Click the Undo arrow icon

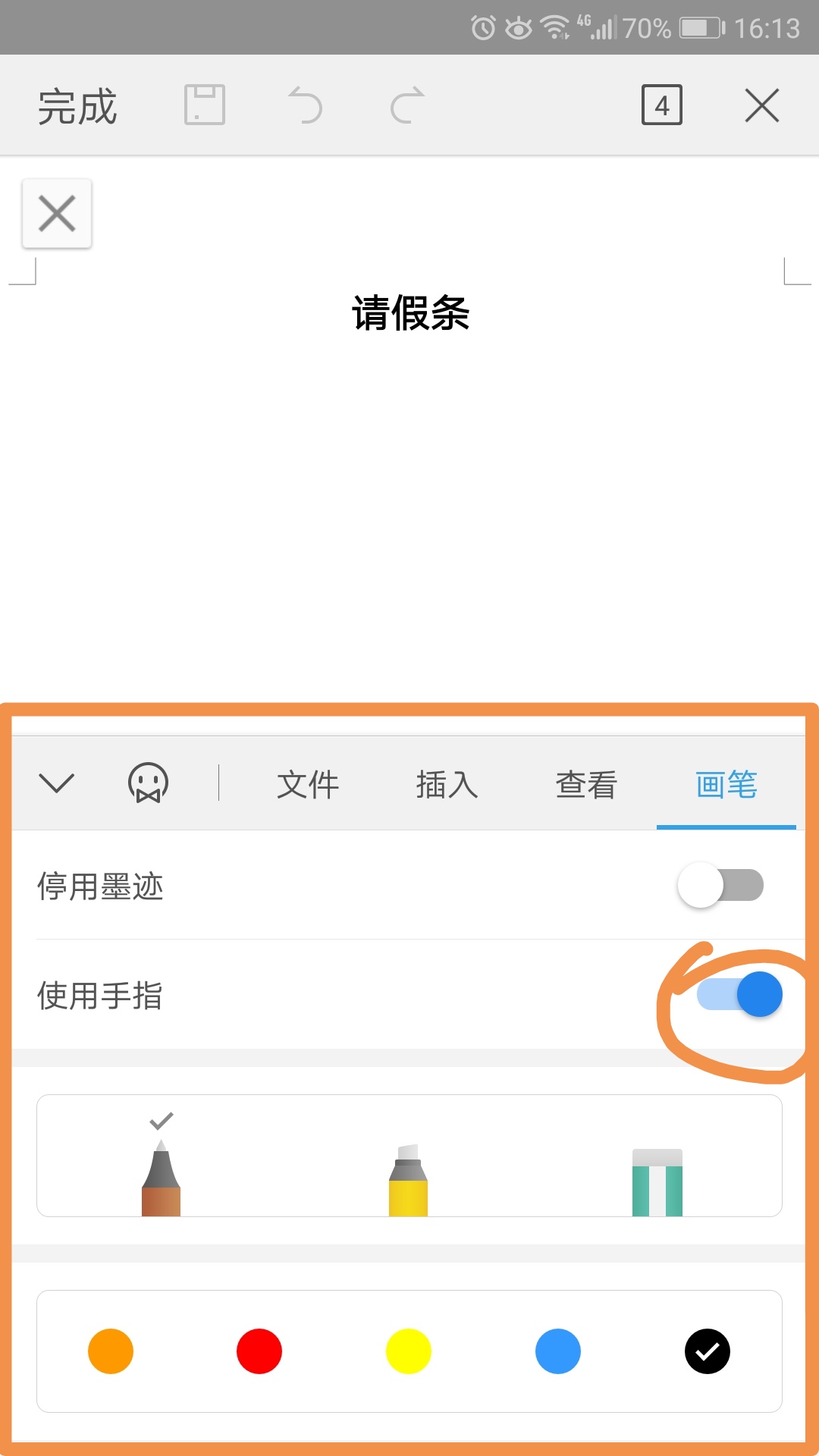(x=306, y=105)
